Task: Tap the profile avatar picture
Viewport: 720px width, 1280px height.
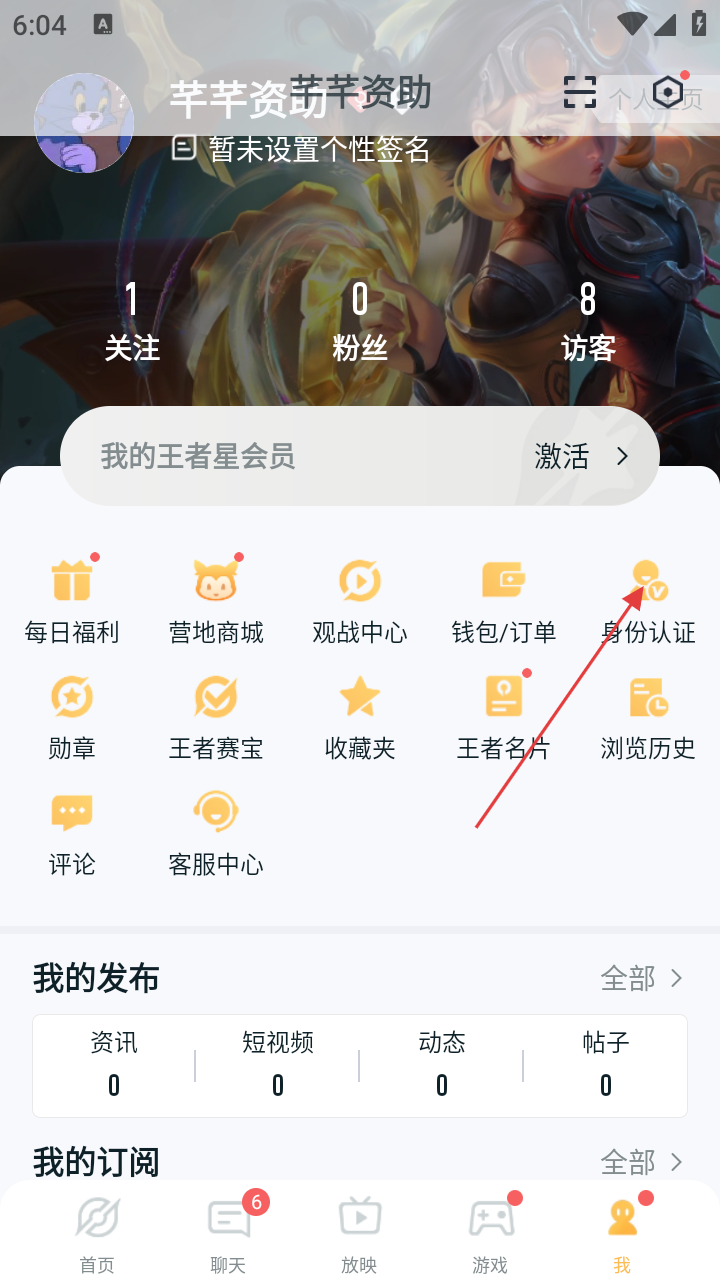Action: point(84,122)
